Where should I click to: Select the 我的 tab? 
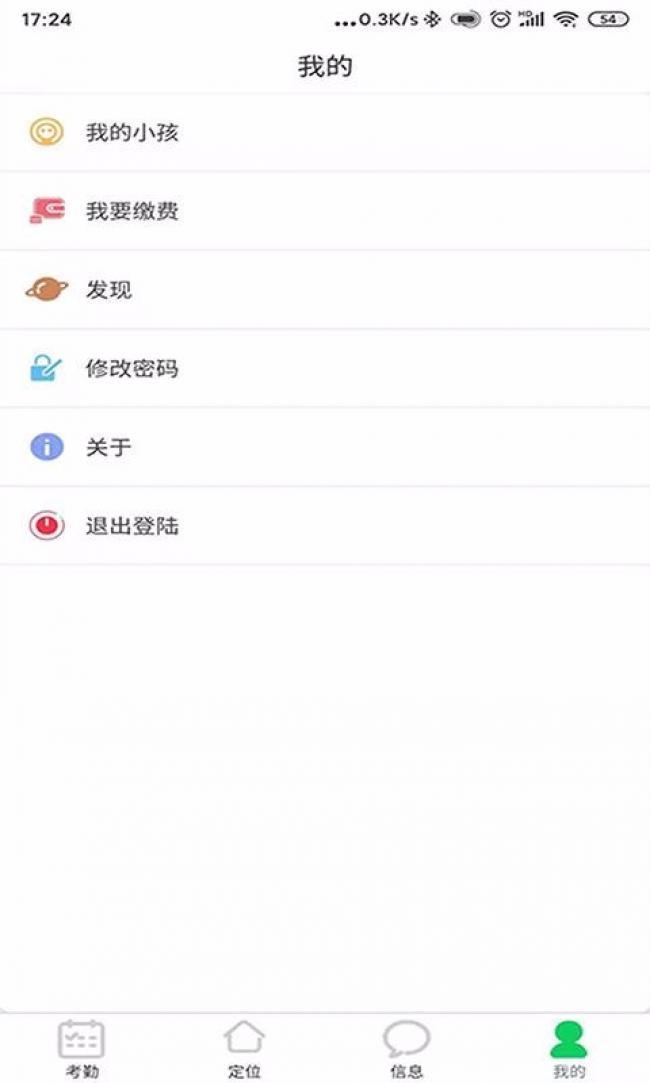click(x=568, y=1048)
